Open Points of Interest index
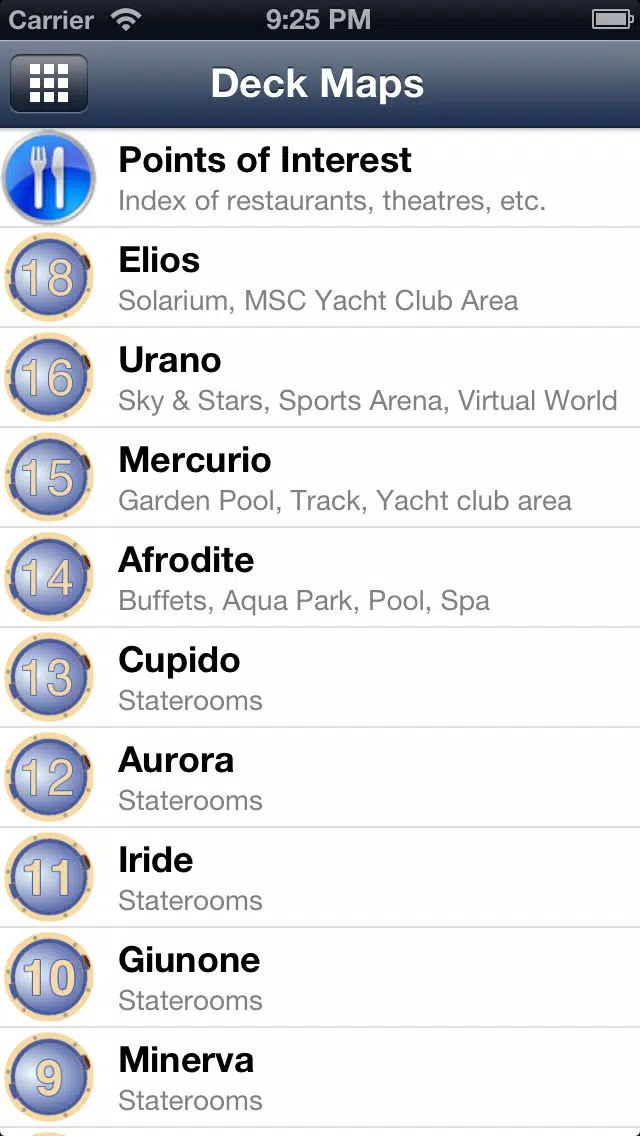The height and width of the screenshot is (1136, 640). 320,178
